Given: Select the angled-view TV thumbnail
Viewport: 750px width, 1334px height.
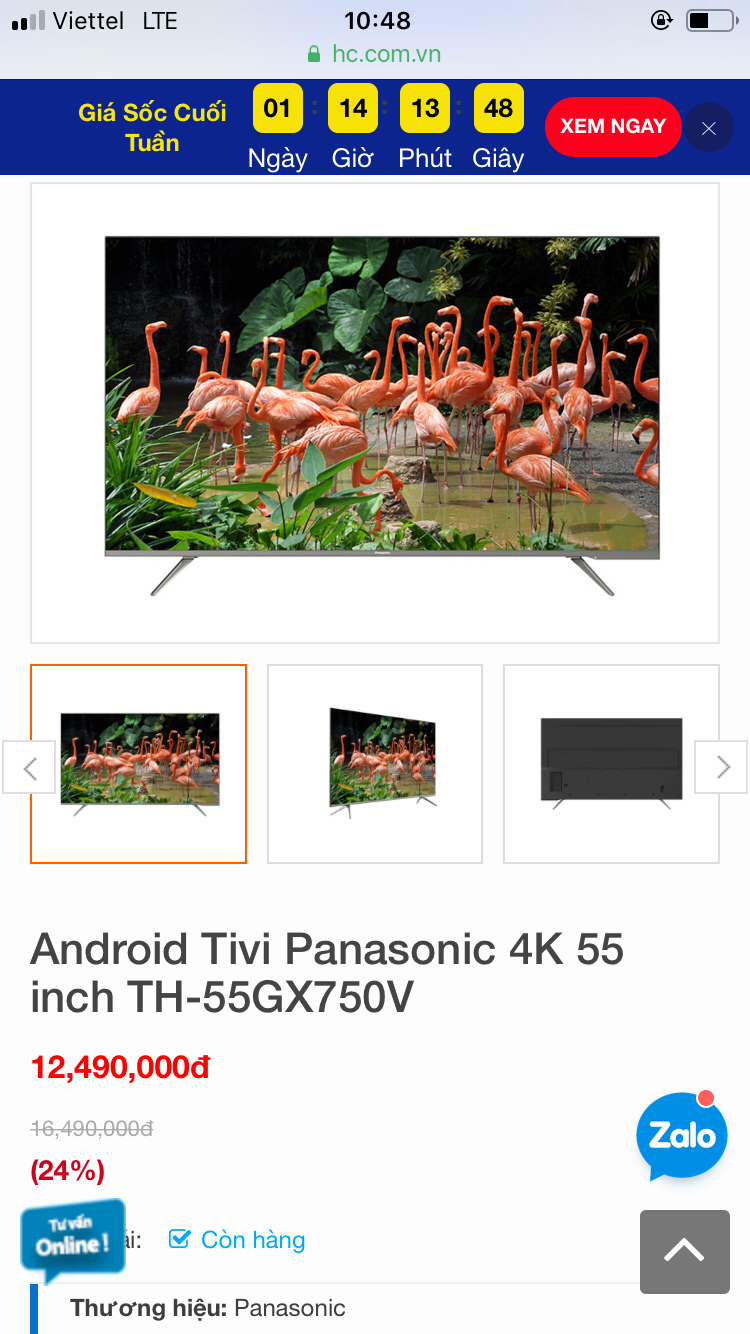Looking at the screenshot, I should point(375,764).
